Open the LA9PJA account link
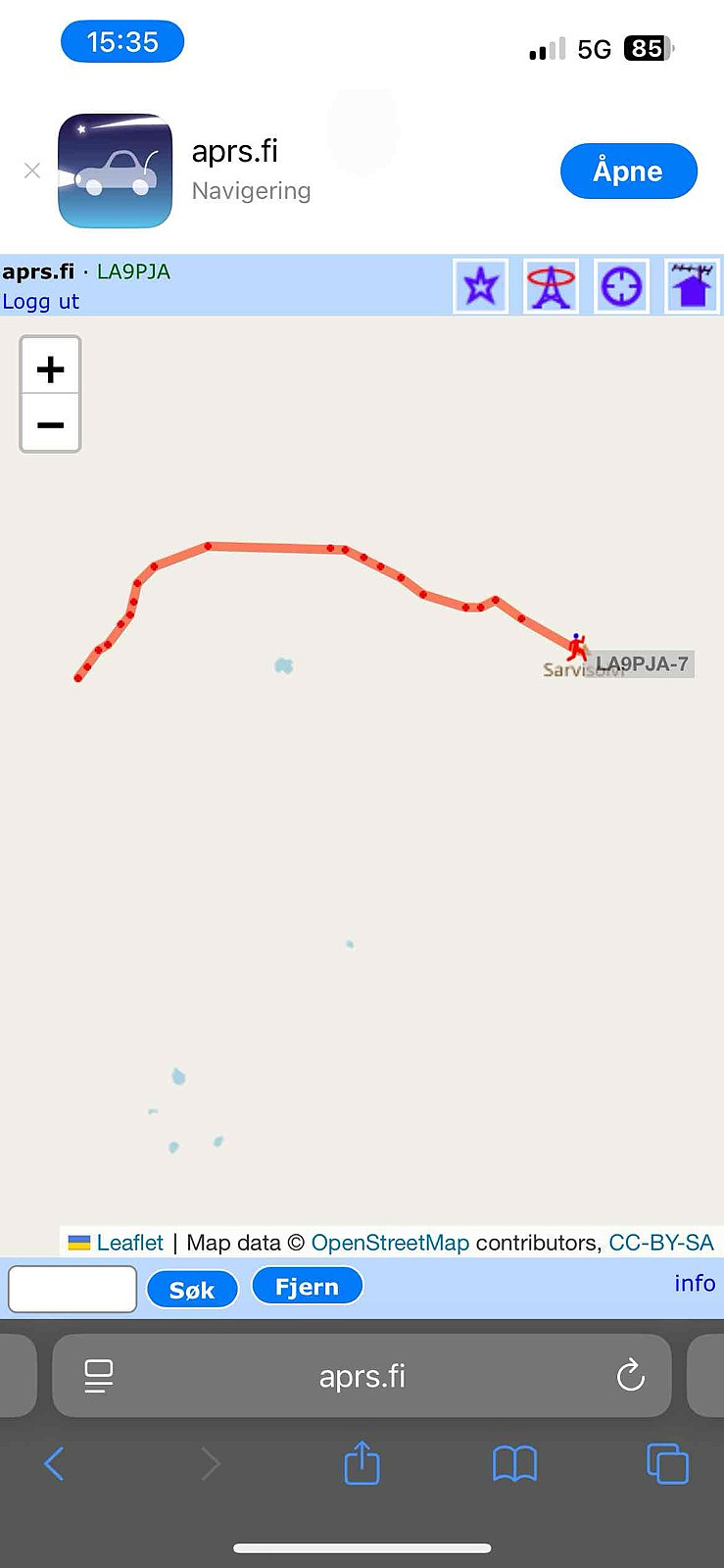The height and width of the screenshot is (1568, 724). coord(133,271)
